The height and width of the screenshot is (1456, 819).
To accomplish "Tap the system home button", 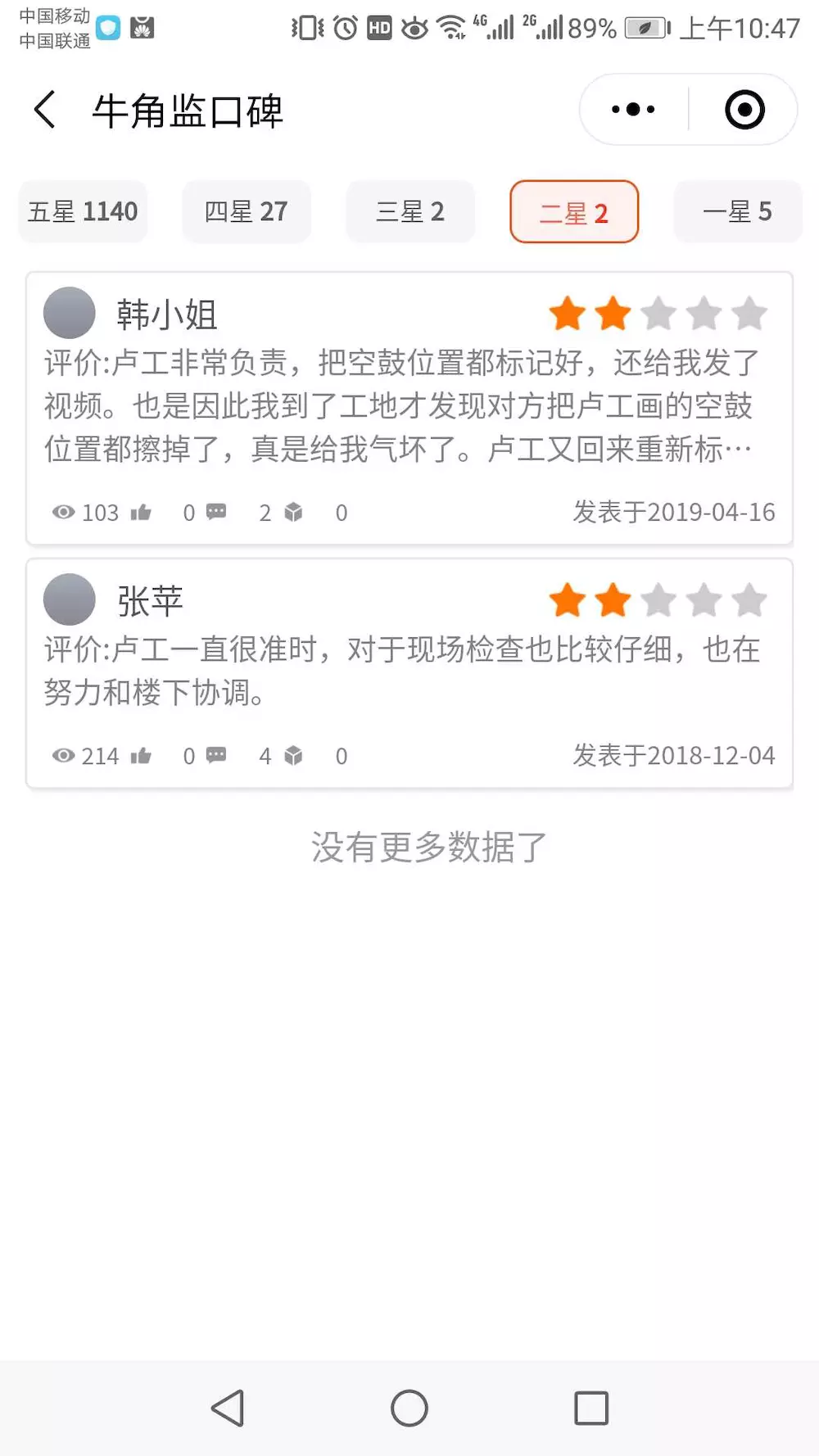I will [x=409, y=1408].
